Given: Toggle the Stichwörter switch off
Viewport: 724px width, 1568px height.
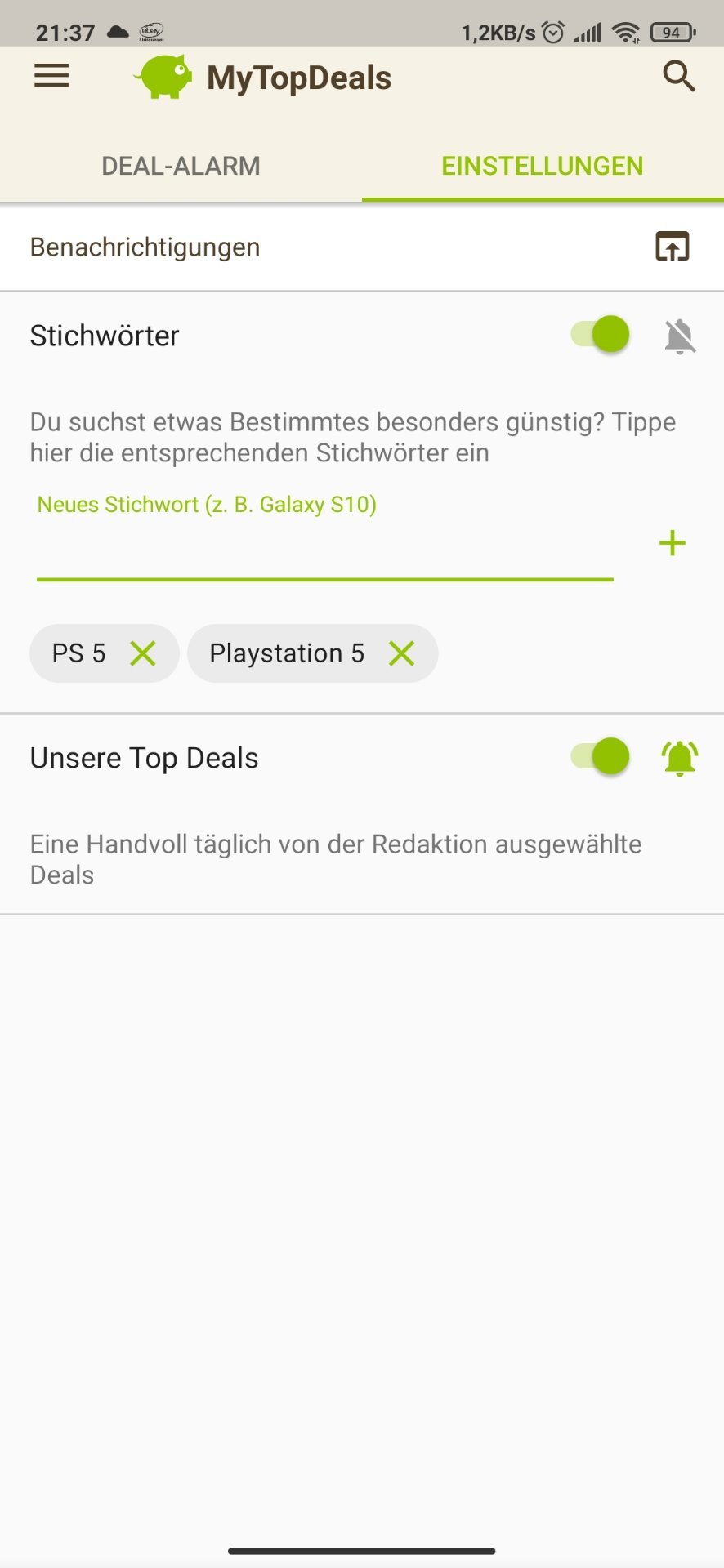Looking at the screenshot, I should 601,335.
